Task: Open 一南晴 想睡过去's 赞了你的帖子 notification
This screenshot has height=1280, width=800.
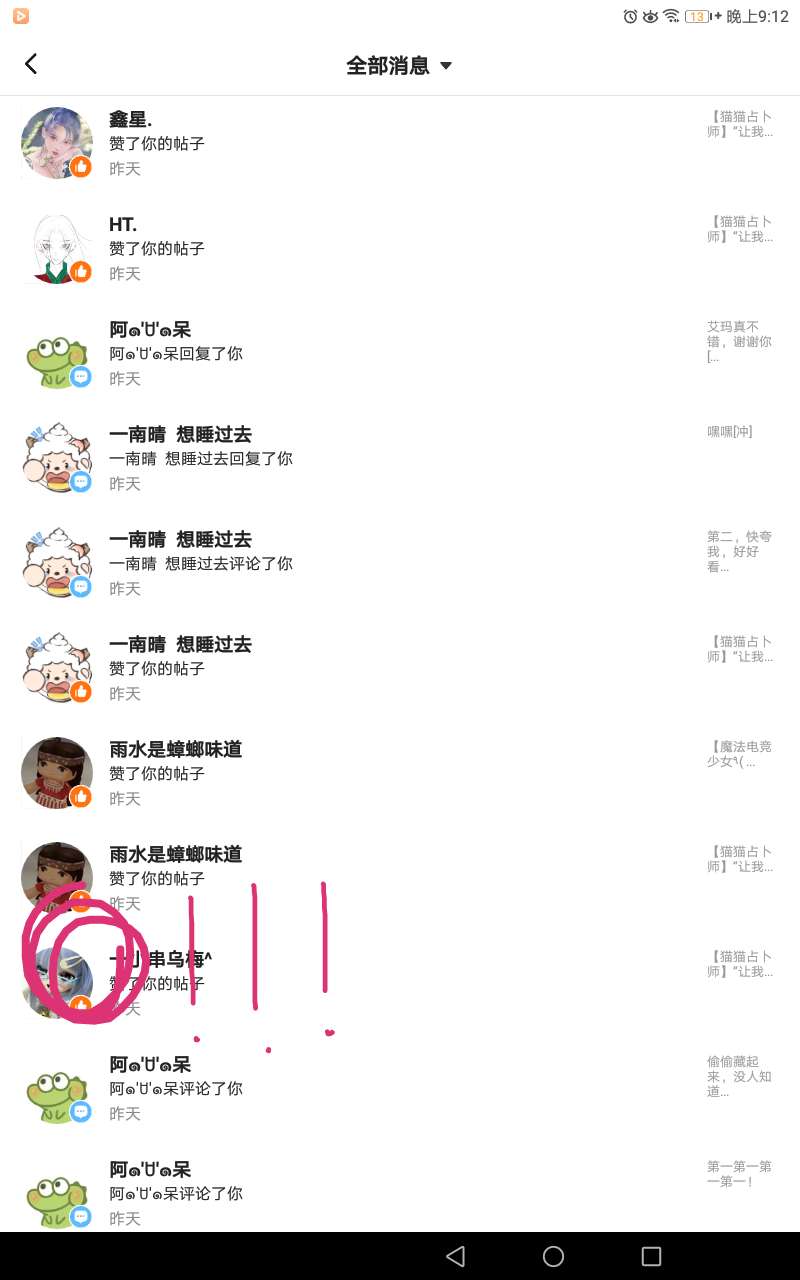Action: pos(400,669)
